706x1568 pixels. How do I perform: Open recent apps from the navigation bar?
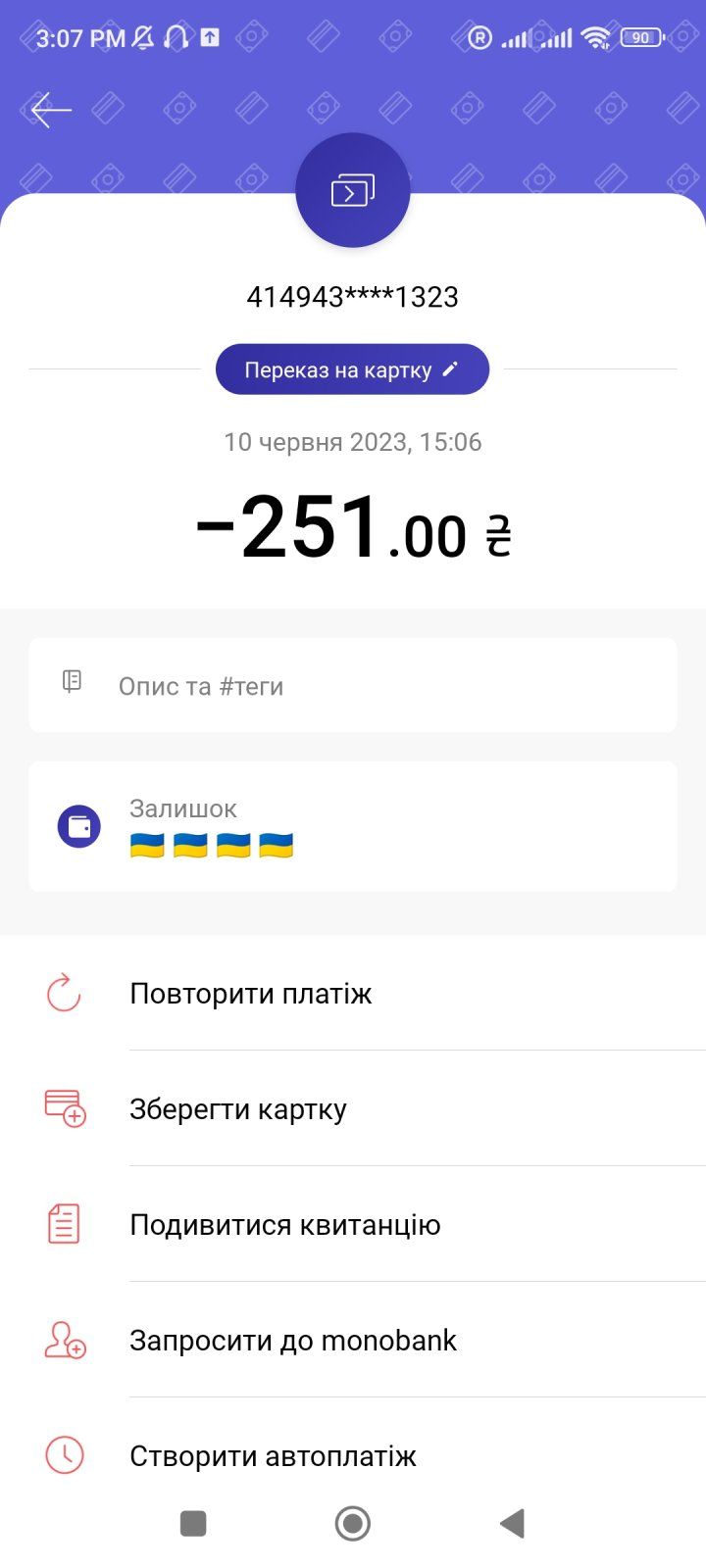pyautogui.click(x=193, y=1524)
